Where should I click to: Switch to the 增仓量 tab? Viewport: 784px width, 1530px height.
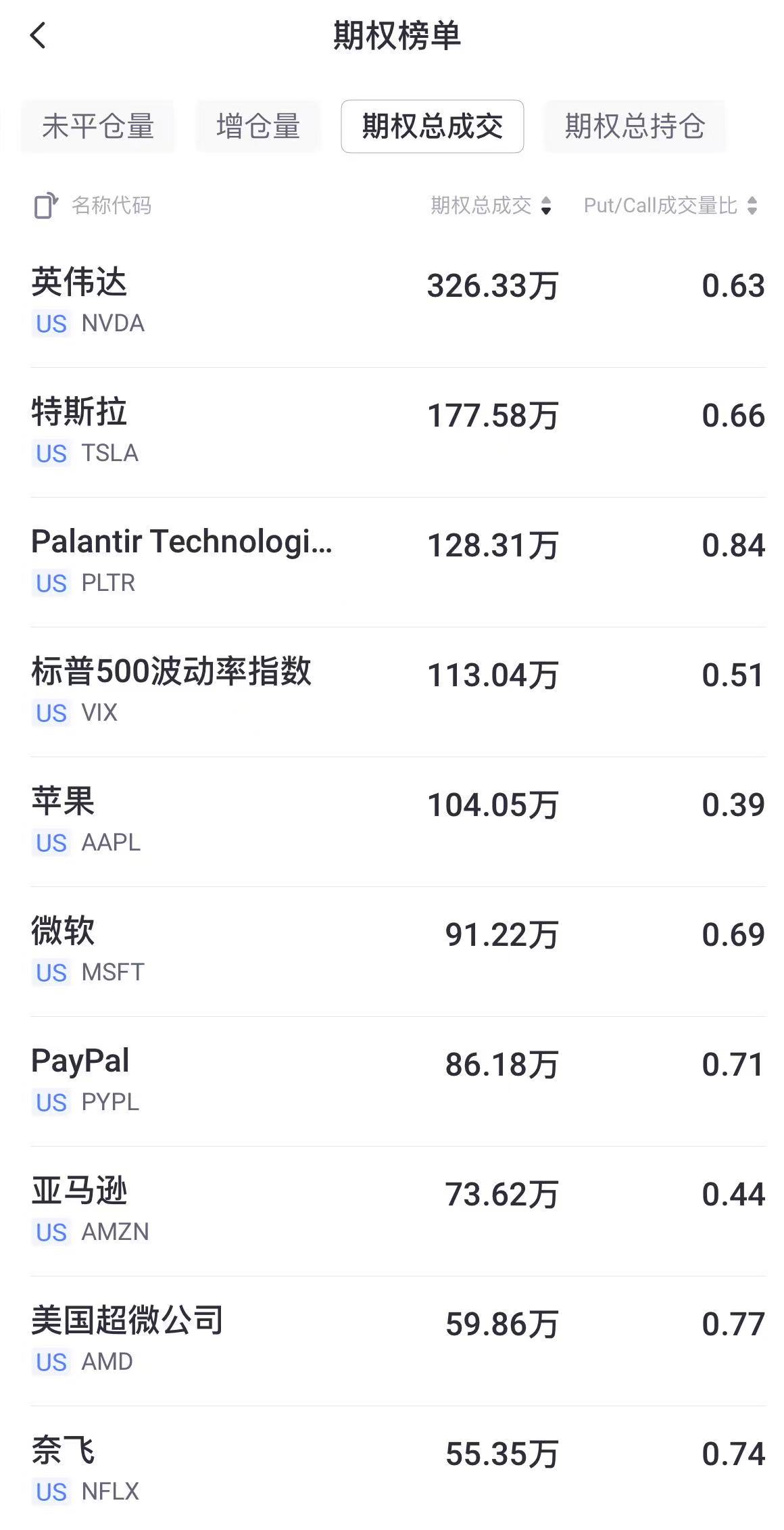click(258, 126)
